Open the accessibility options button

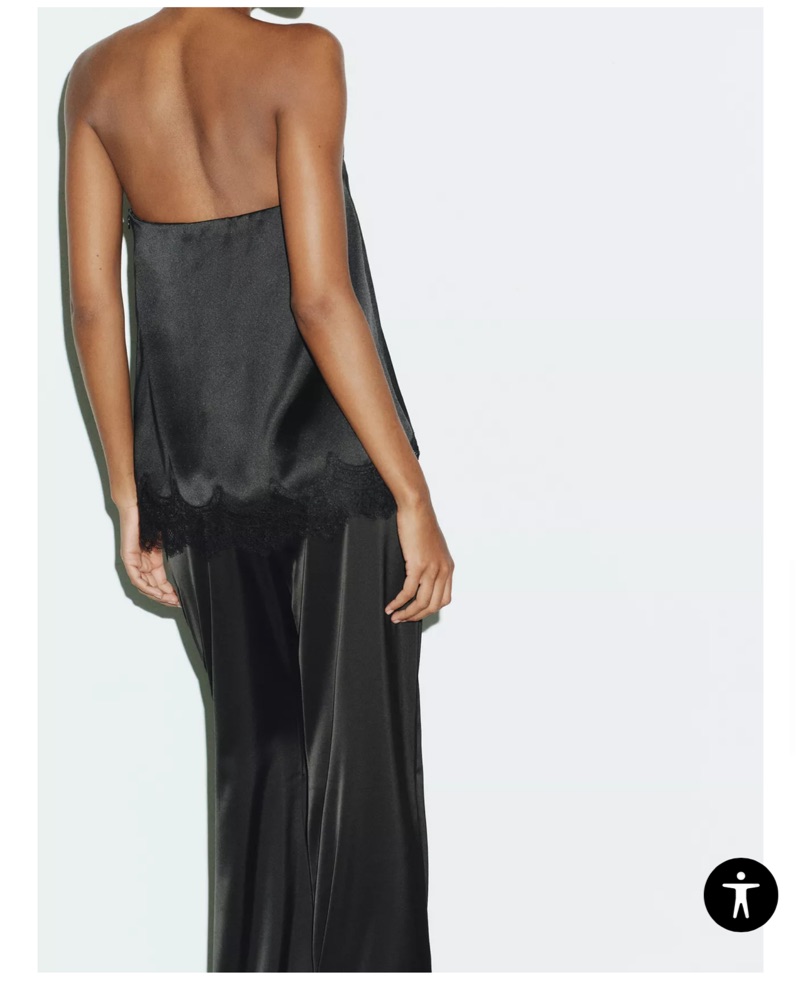point(740,895)
